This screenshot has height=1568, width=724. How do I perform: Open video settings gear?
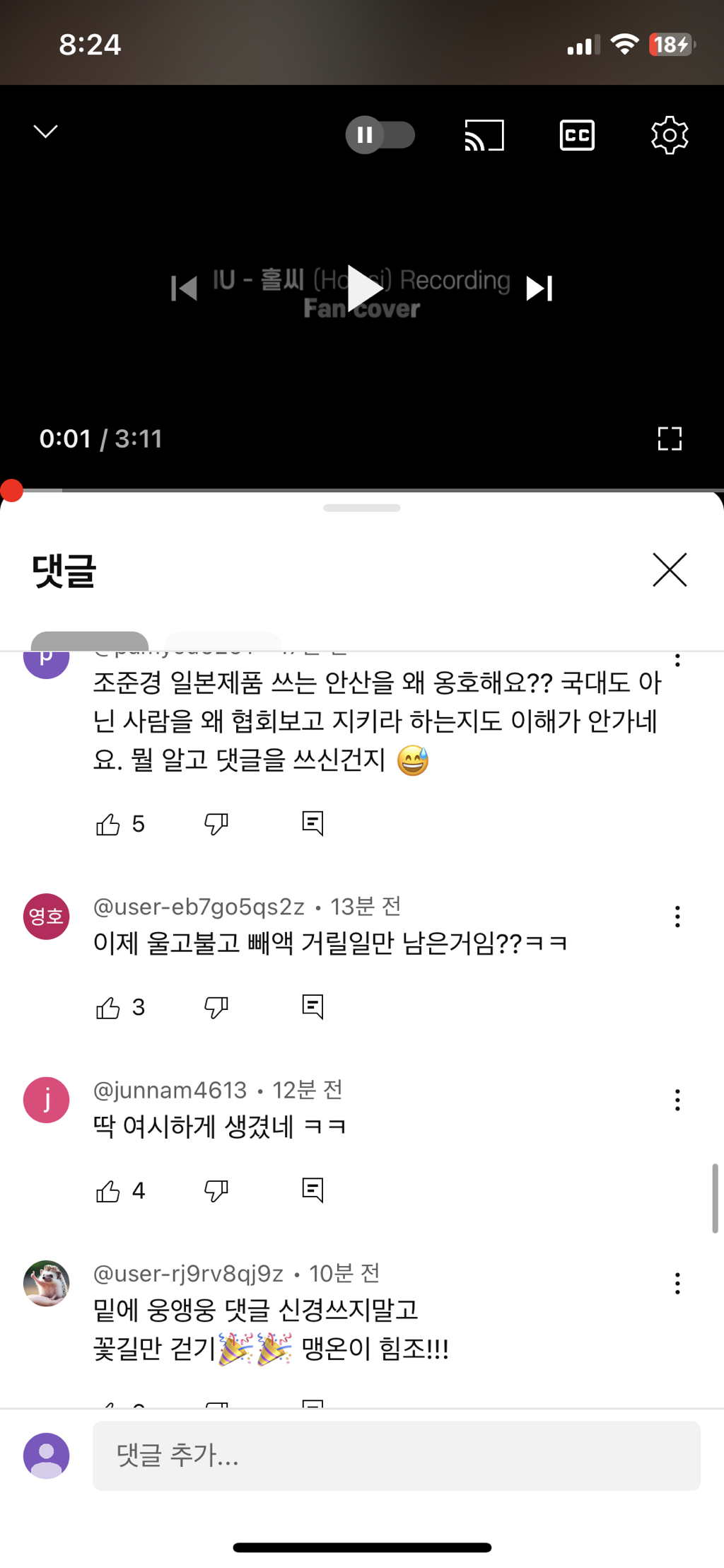(669, 134)
